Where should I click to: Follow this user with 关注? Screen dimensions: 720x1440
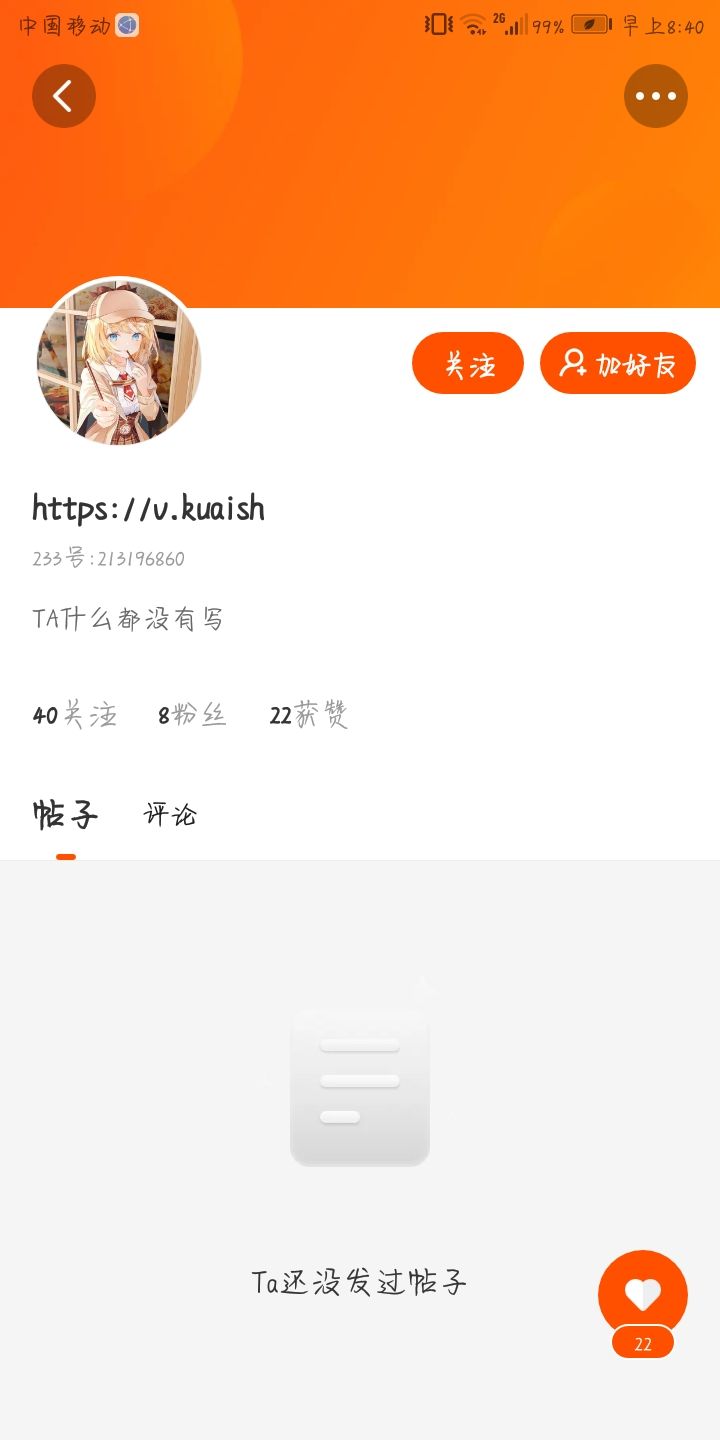[468, 364]
